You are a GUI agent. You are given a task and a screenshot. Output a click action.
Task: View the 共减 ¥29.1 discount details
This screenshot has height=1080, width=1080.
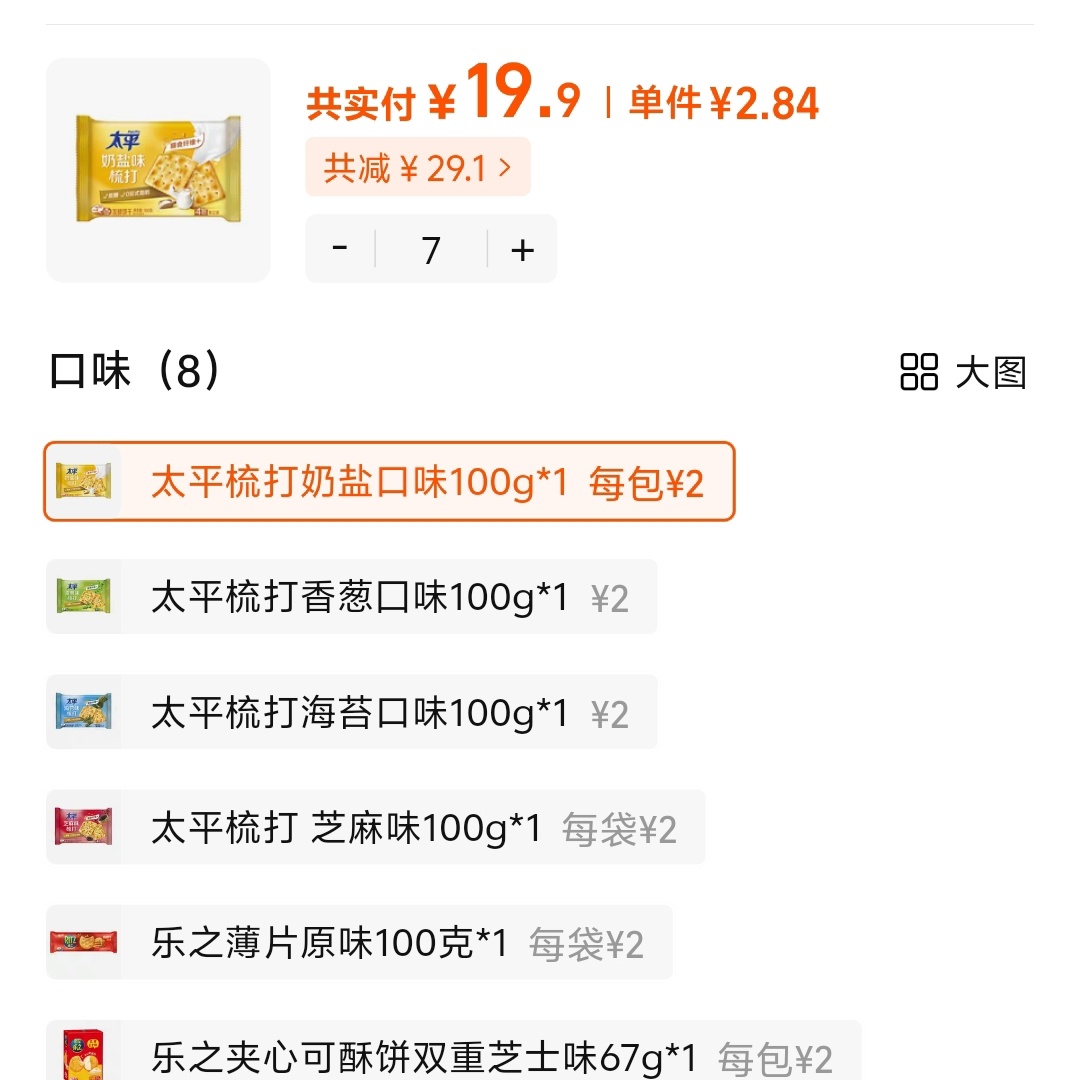418,168
